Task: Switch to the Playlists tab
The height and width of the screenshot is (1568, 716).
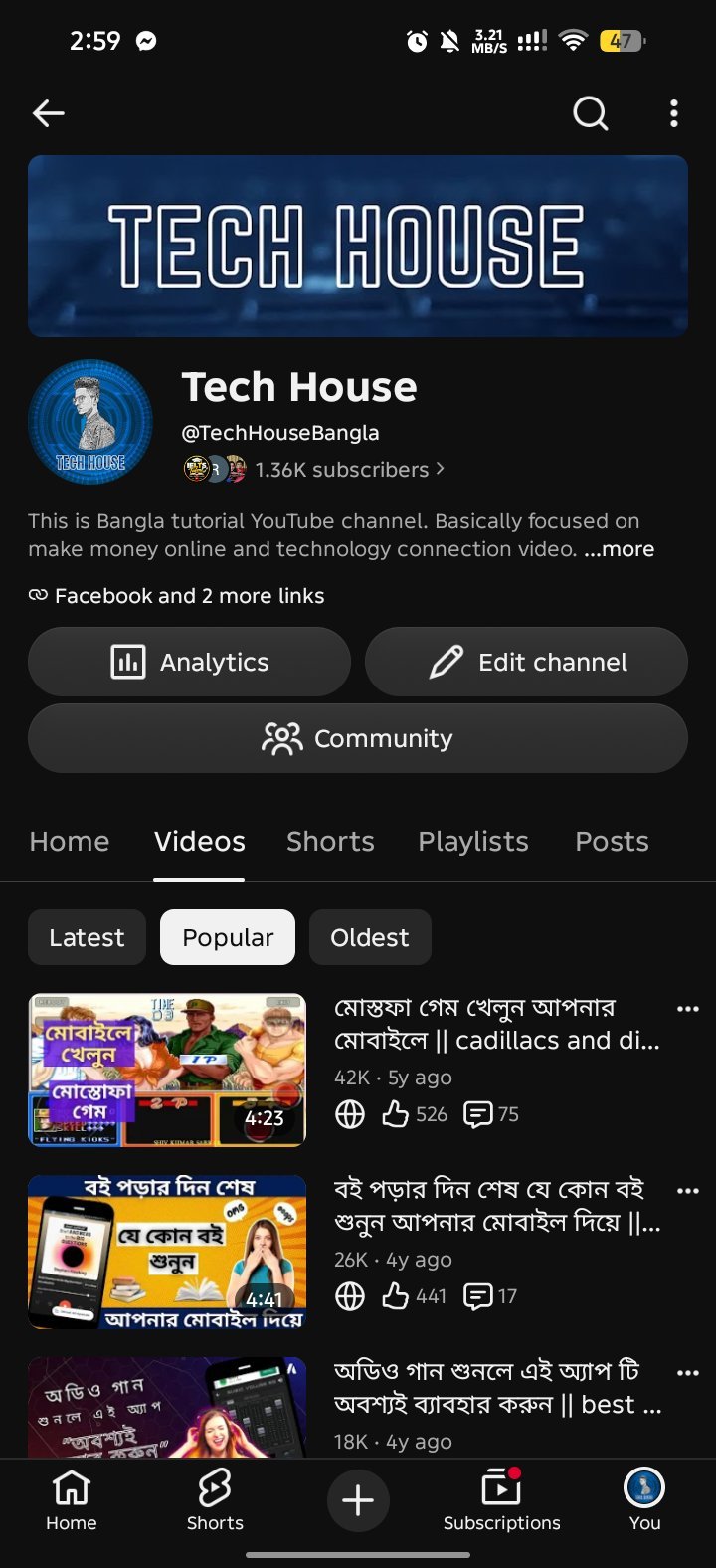Action: pos(473,842)
